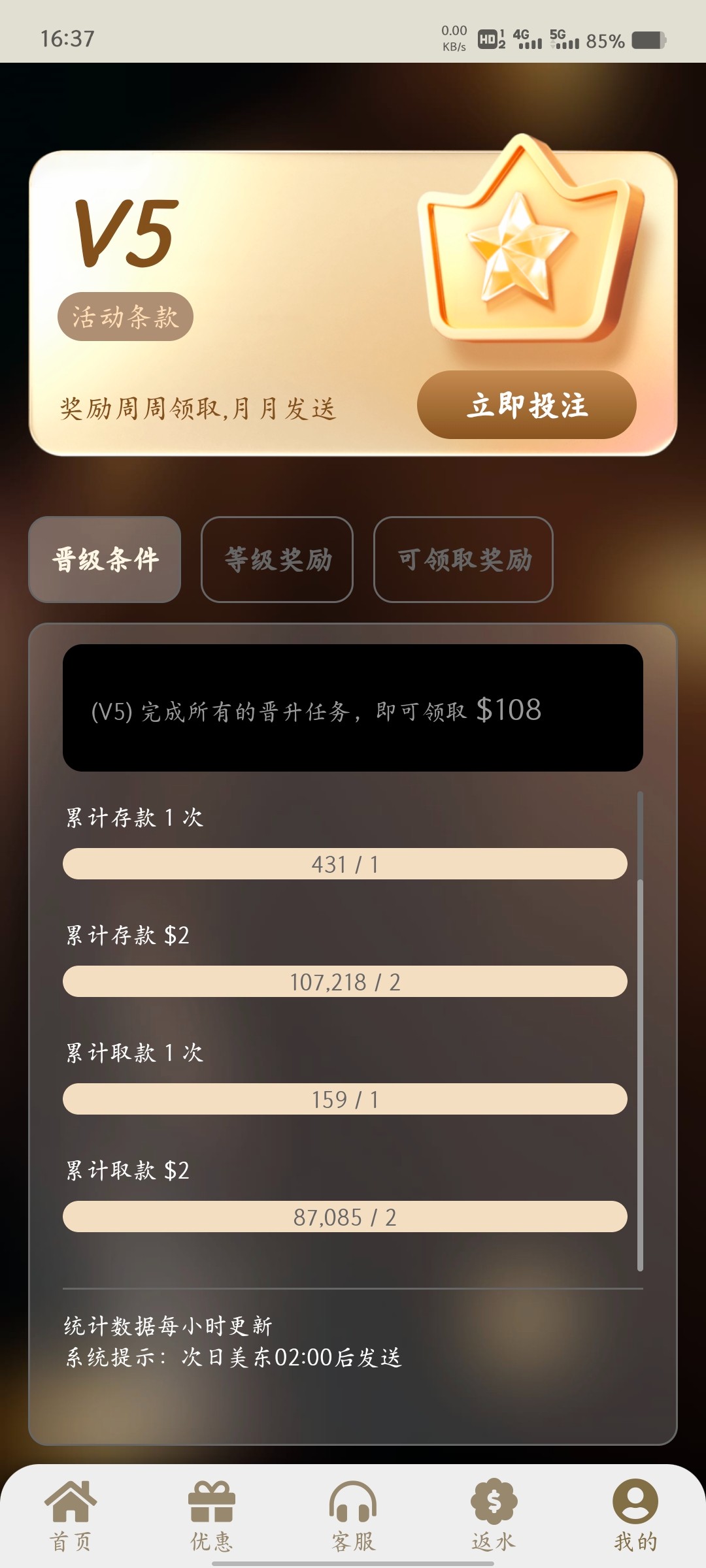This screenshot has width=706, height=1568.
Task: Open the 返水 rebate tab
Action: click(x=494, y=1516)
